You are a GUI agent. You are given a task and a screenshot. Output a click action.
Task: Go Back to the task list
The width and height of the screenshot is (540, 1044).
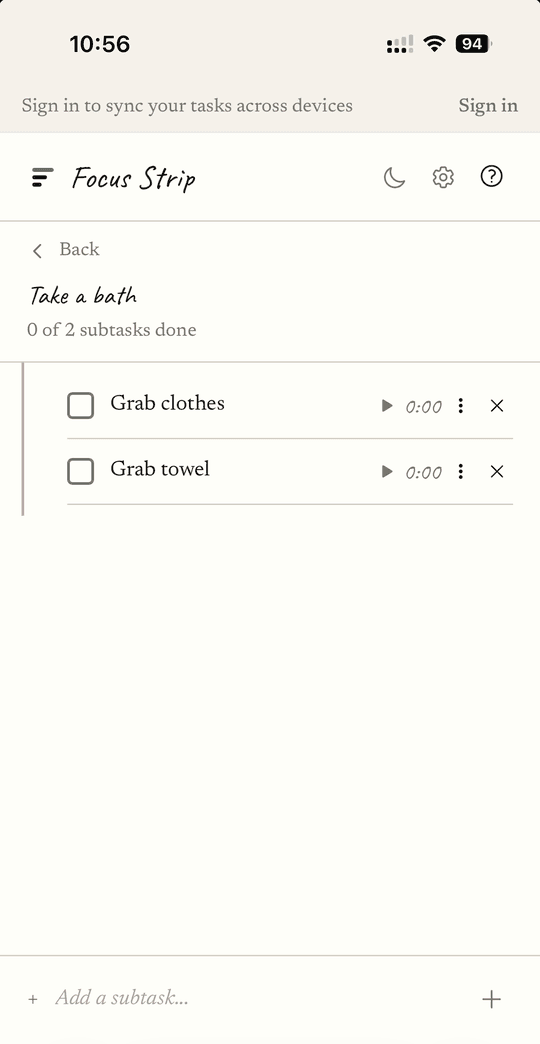tap(65, 250)
